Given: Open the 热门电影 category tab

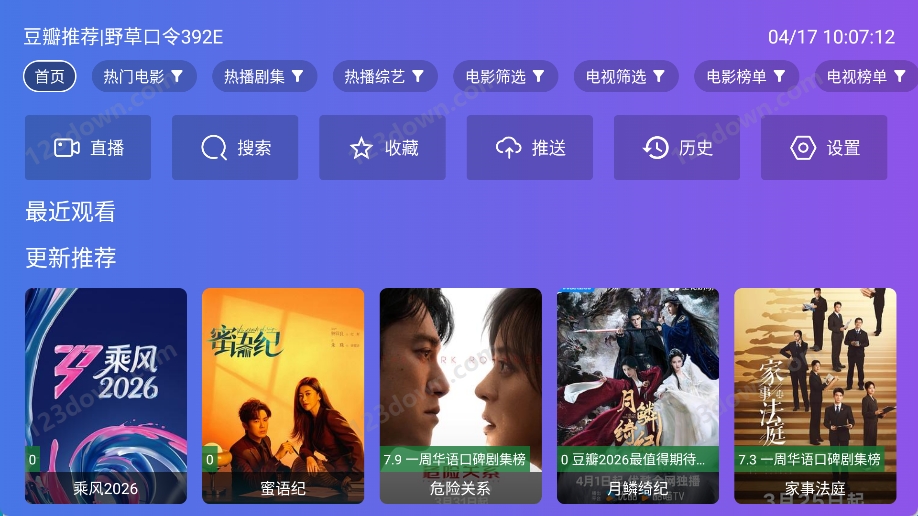Looking at the screenshot, I should [x=144, y=76].
